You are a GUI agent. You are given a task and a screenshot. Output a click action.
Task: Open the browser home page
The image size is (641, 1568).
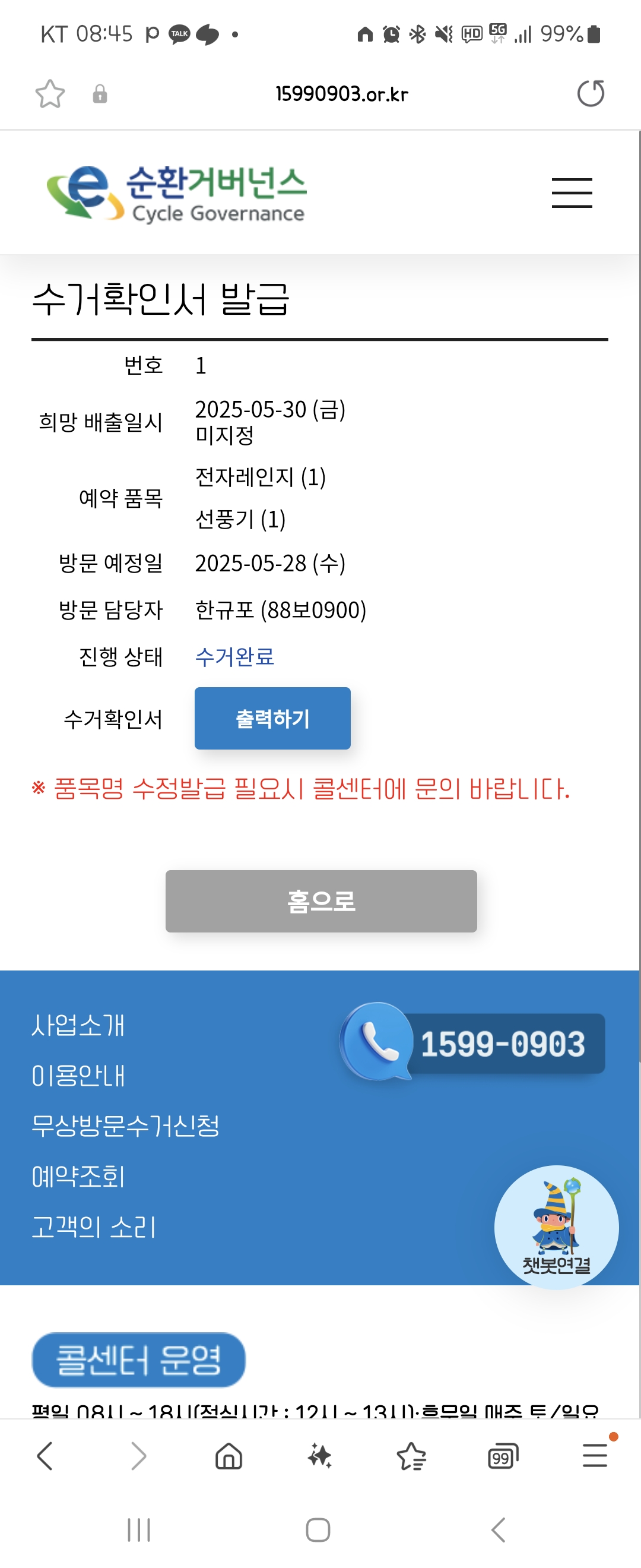click(229, 1456)
